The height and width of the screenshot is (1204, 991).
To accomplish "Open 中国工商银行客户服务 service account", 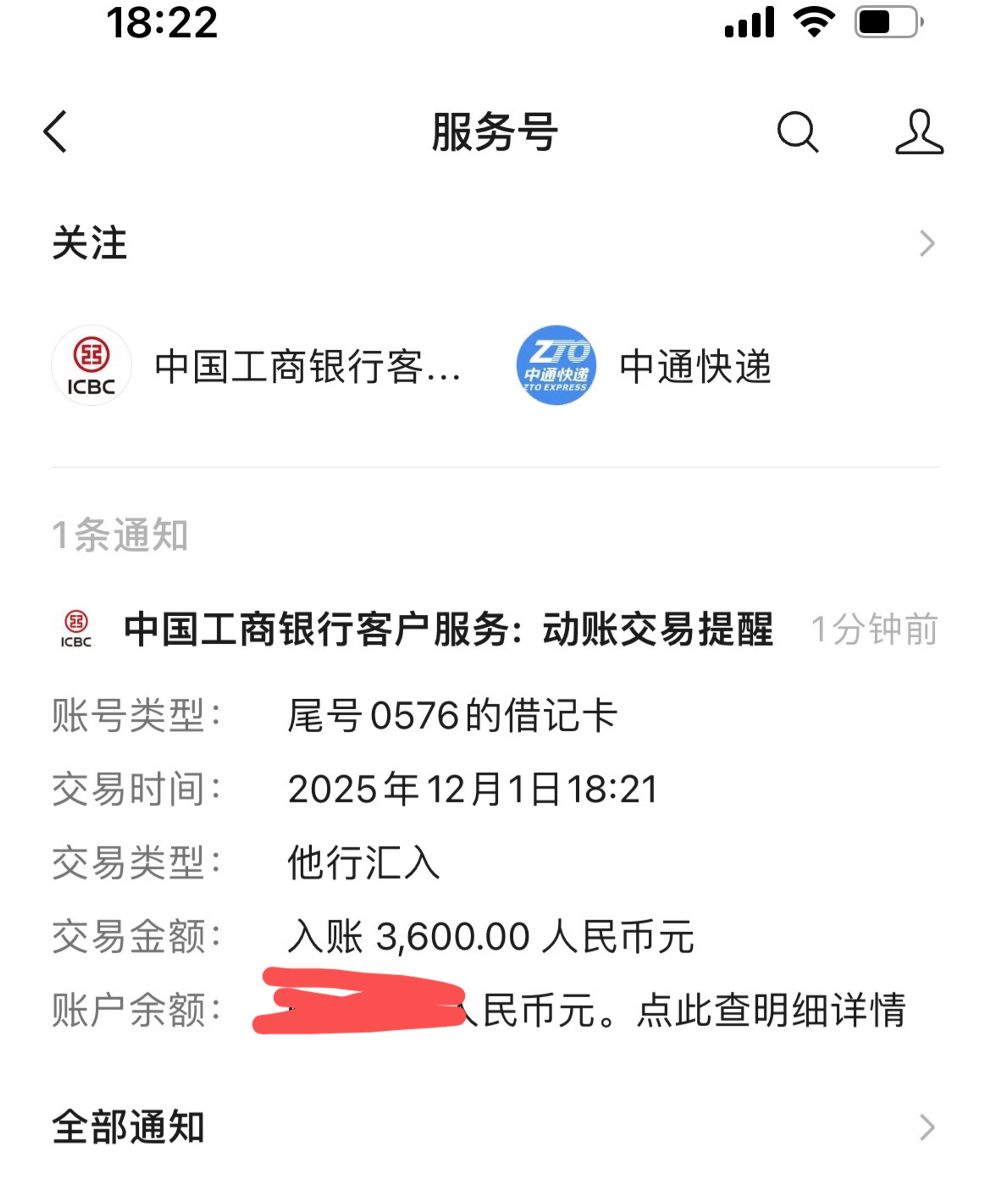I will (257, 366).
